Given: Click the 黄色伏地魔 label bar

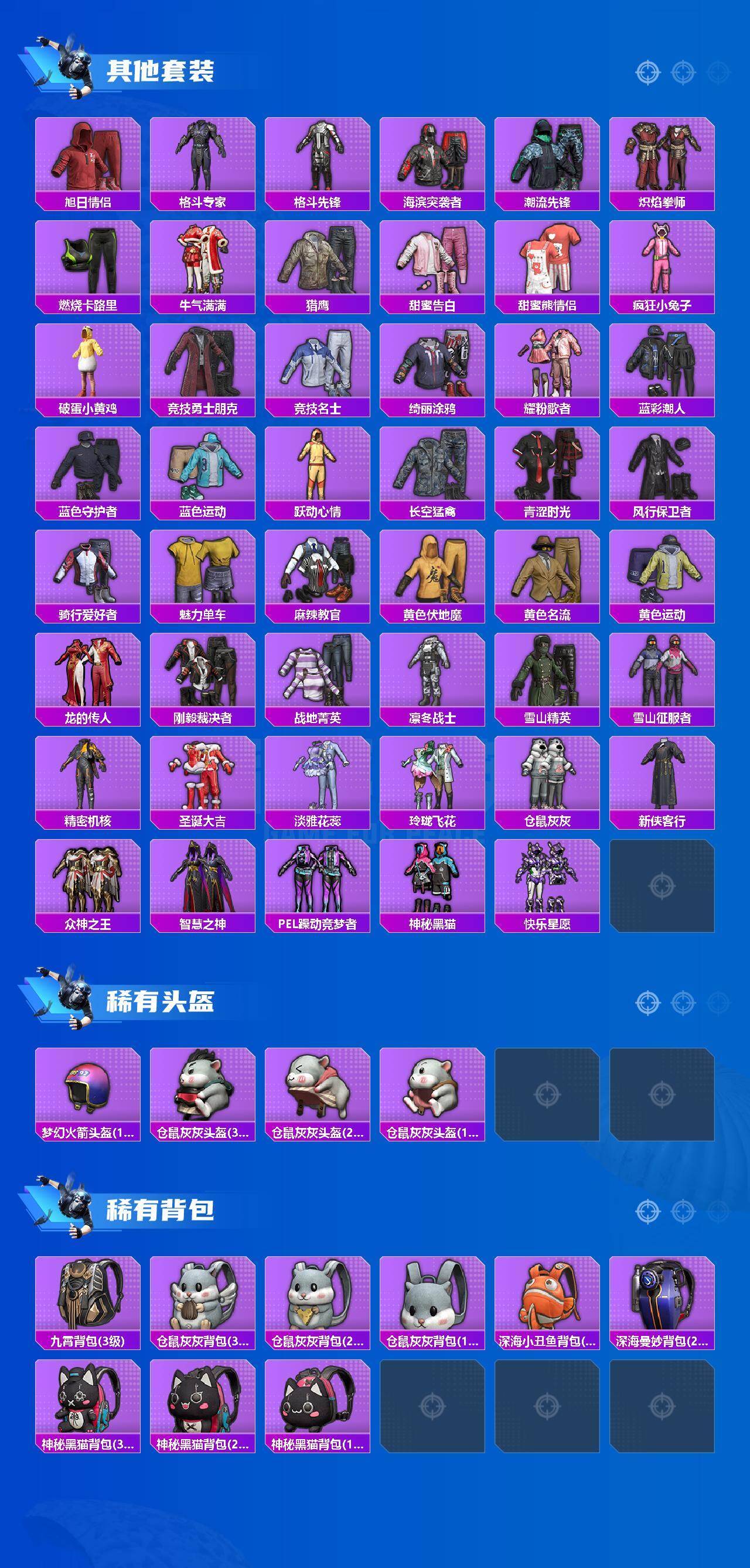Looking at the screenshot, I should (435, 614).
